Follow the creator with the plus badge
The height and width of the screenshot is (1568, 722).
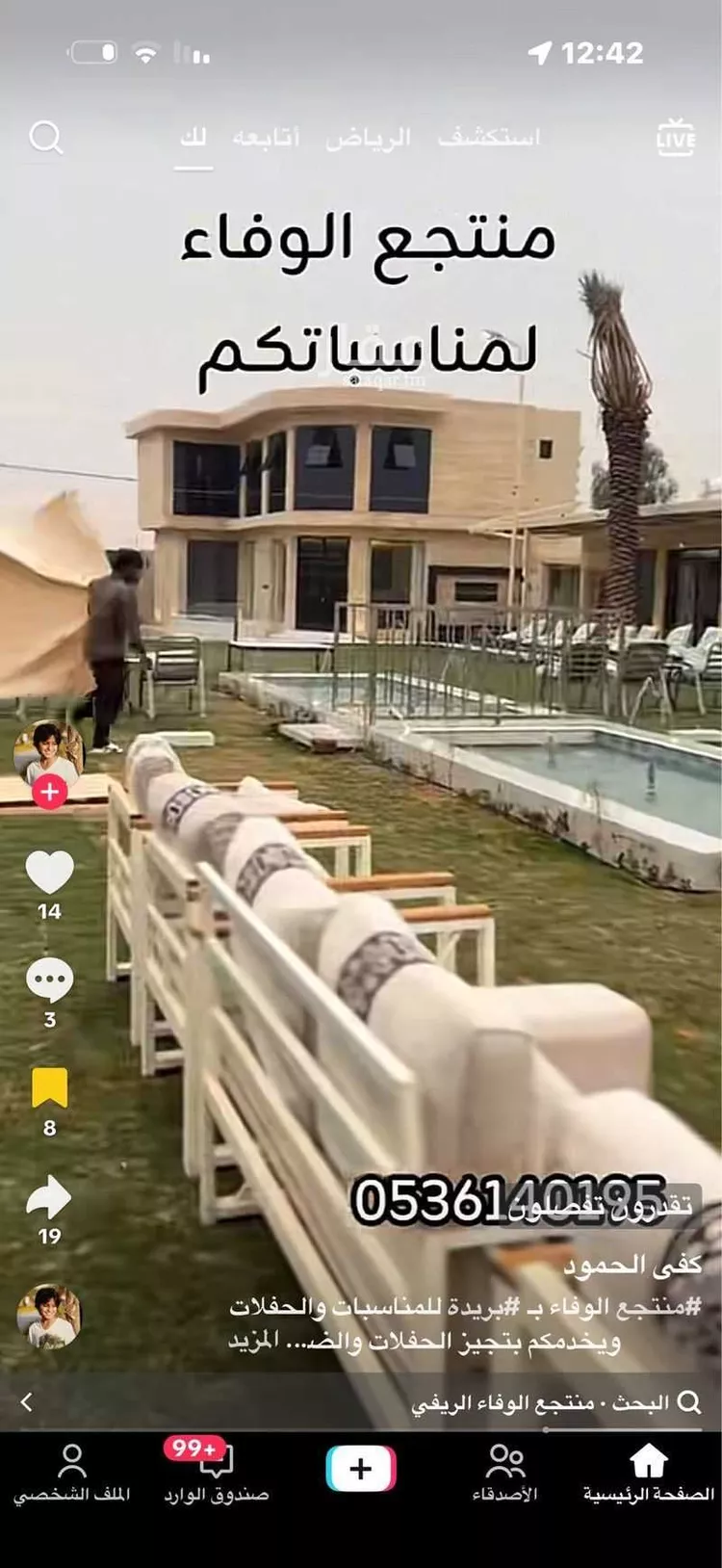coord(49,792)
